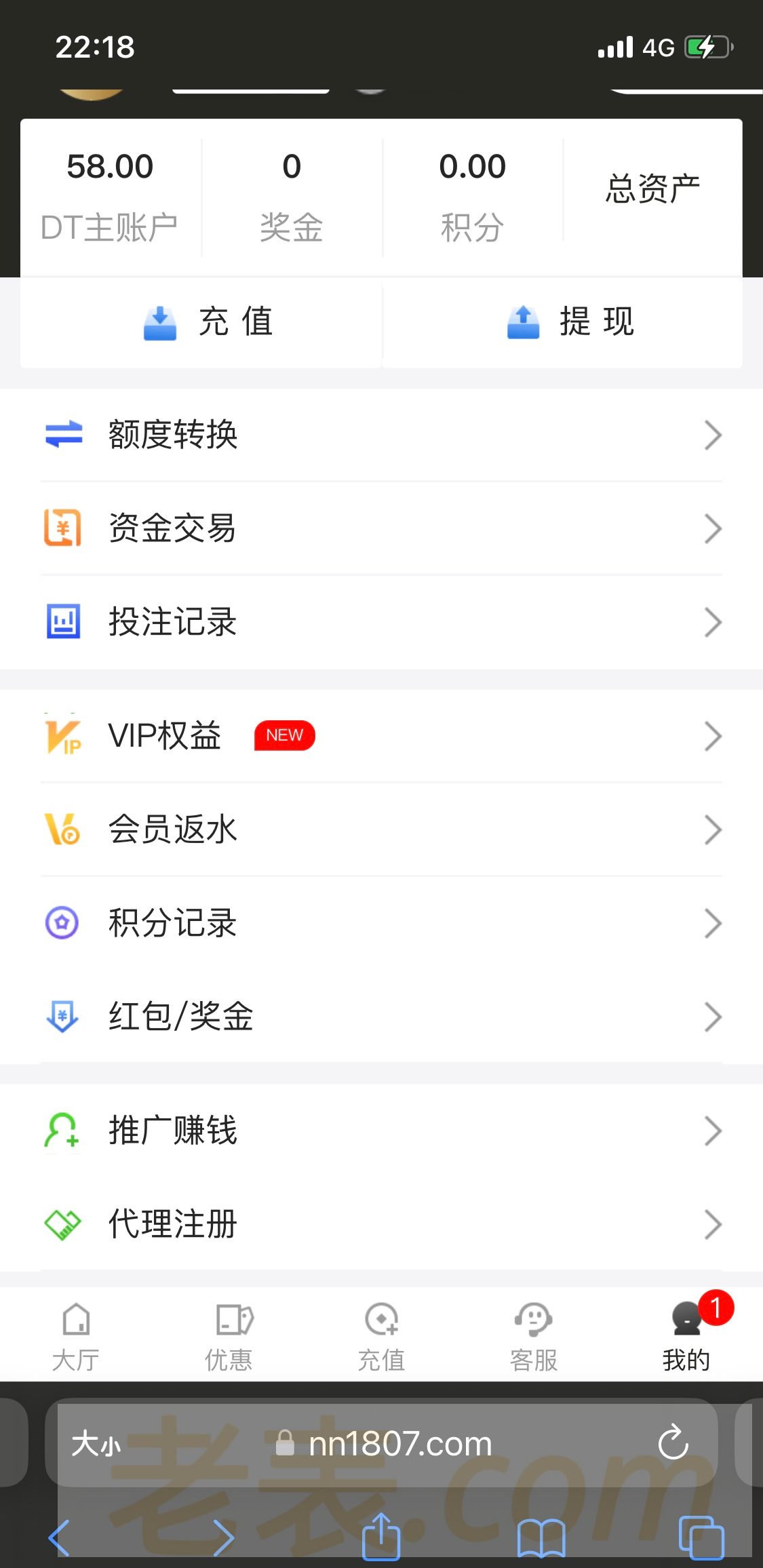Reload the page in Safari
The image size is (763, 1568).
coord(673,1443)
